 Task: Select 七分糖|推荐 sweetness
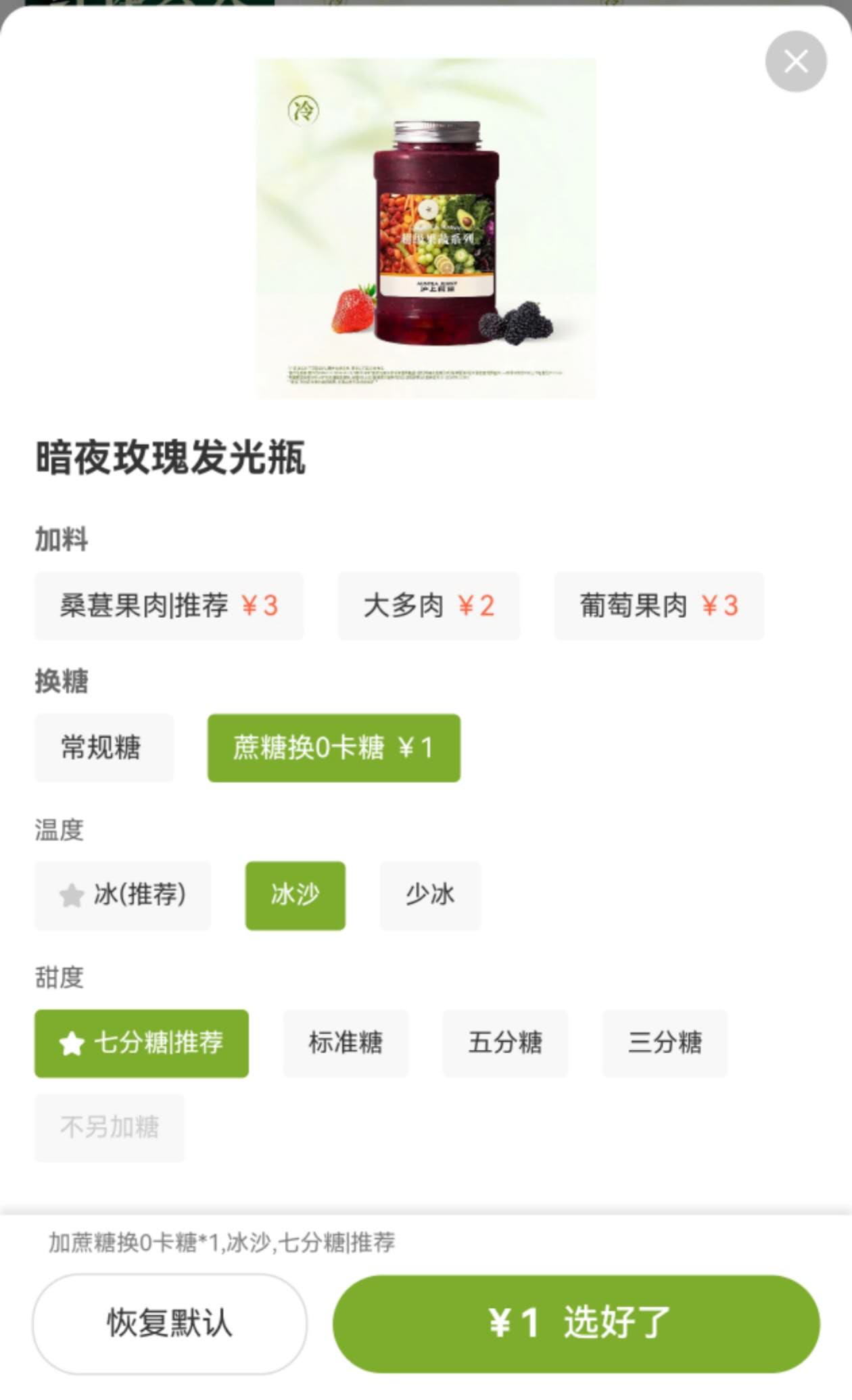point(141,1043)
